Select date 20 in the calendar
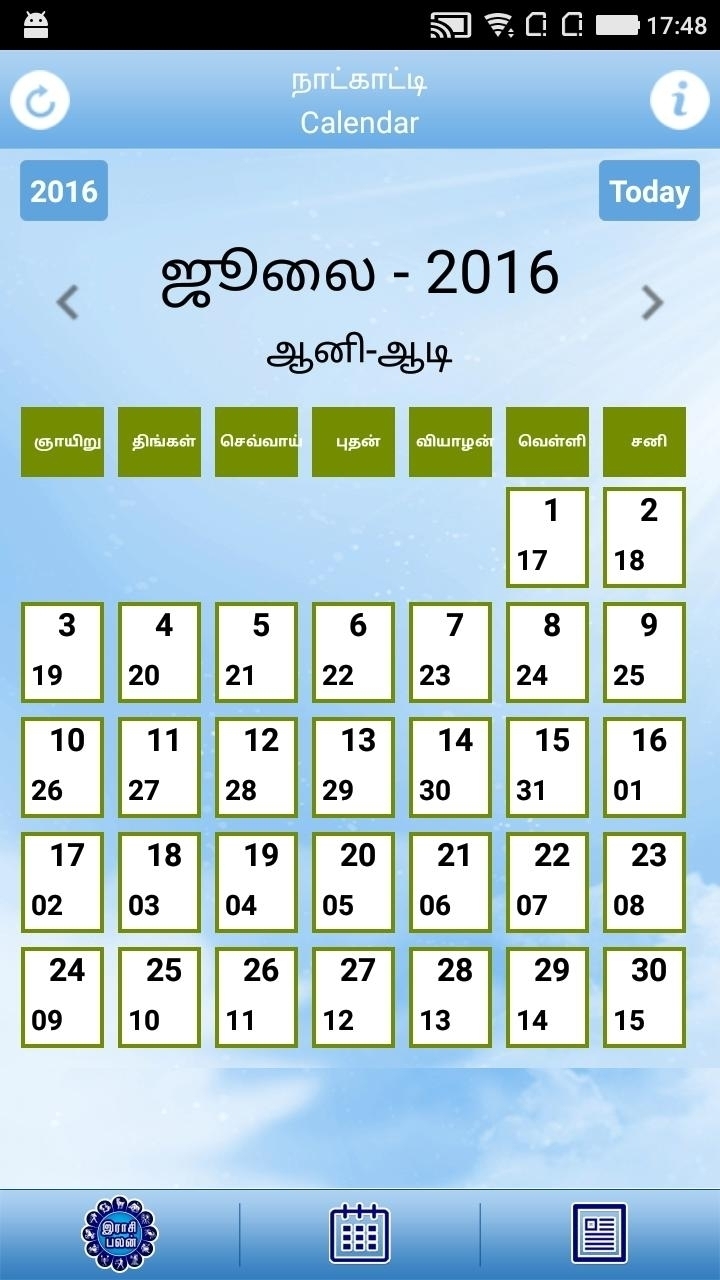Image resolution: width=720 pixels, height=1280 pixels. [x=353, y=882]
